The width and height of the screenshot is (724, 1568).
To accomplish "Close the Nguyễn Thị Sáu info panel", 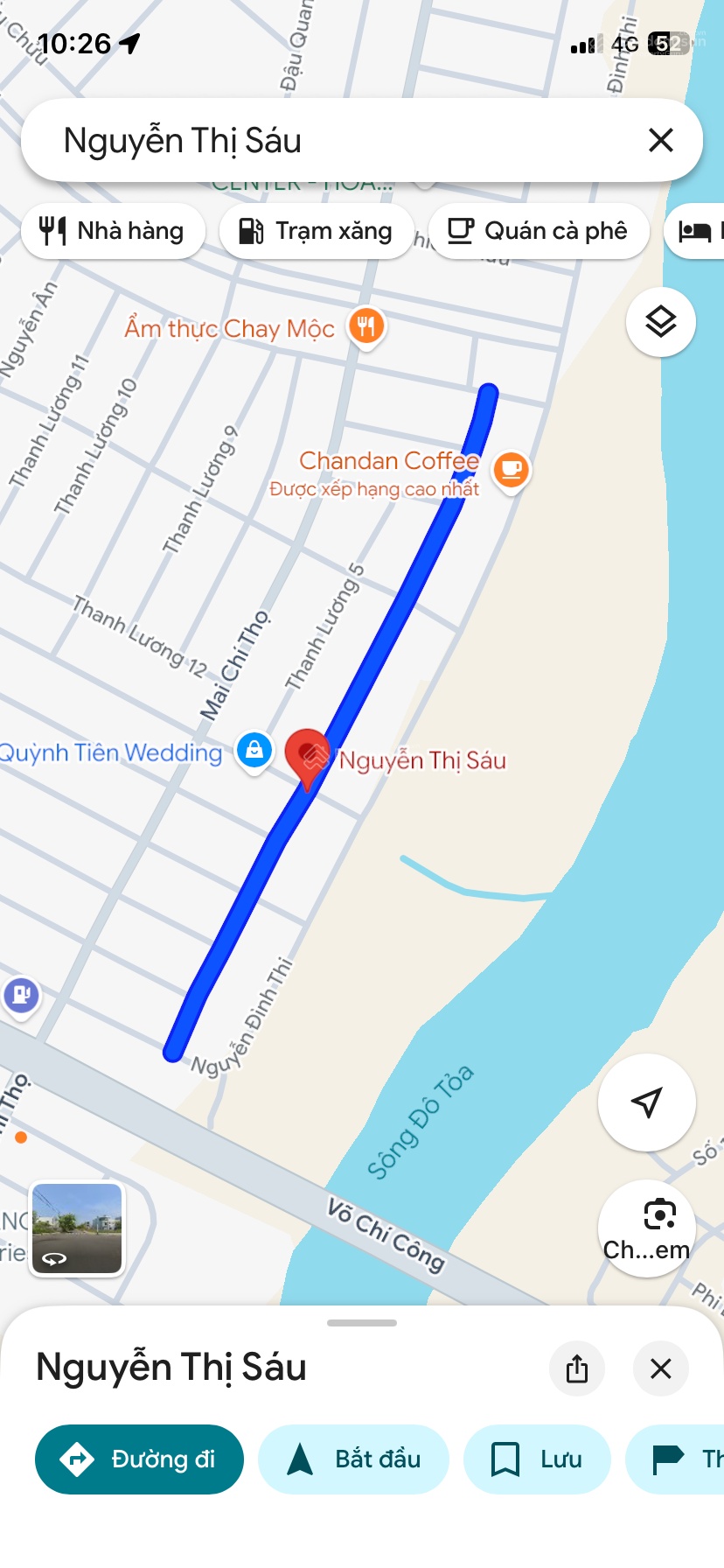I will (x=661, y=1368).
